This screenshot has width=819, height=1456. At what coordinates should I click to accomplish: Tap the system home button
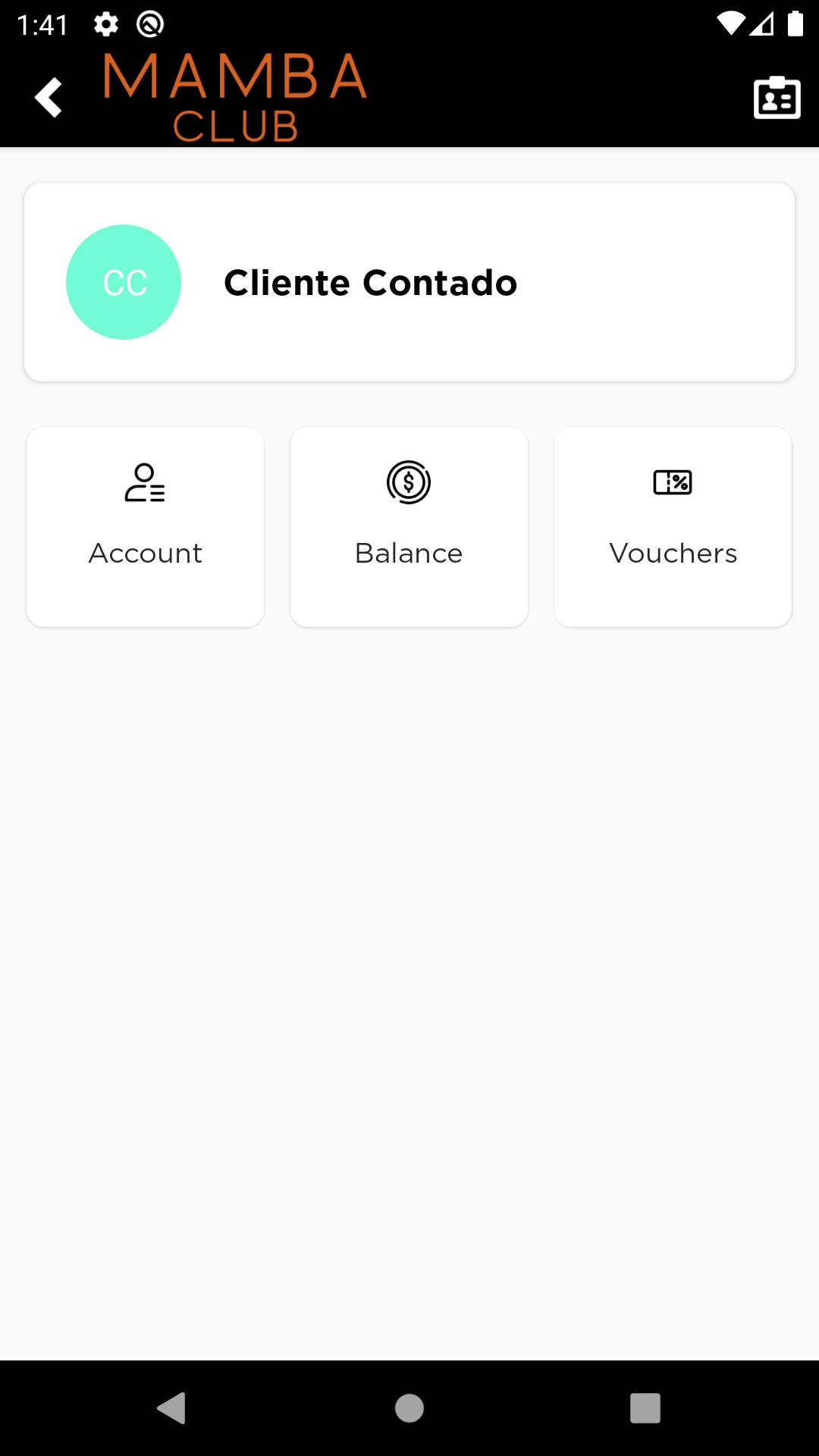409,1408
